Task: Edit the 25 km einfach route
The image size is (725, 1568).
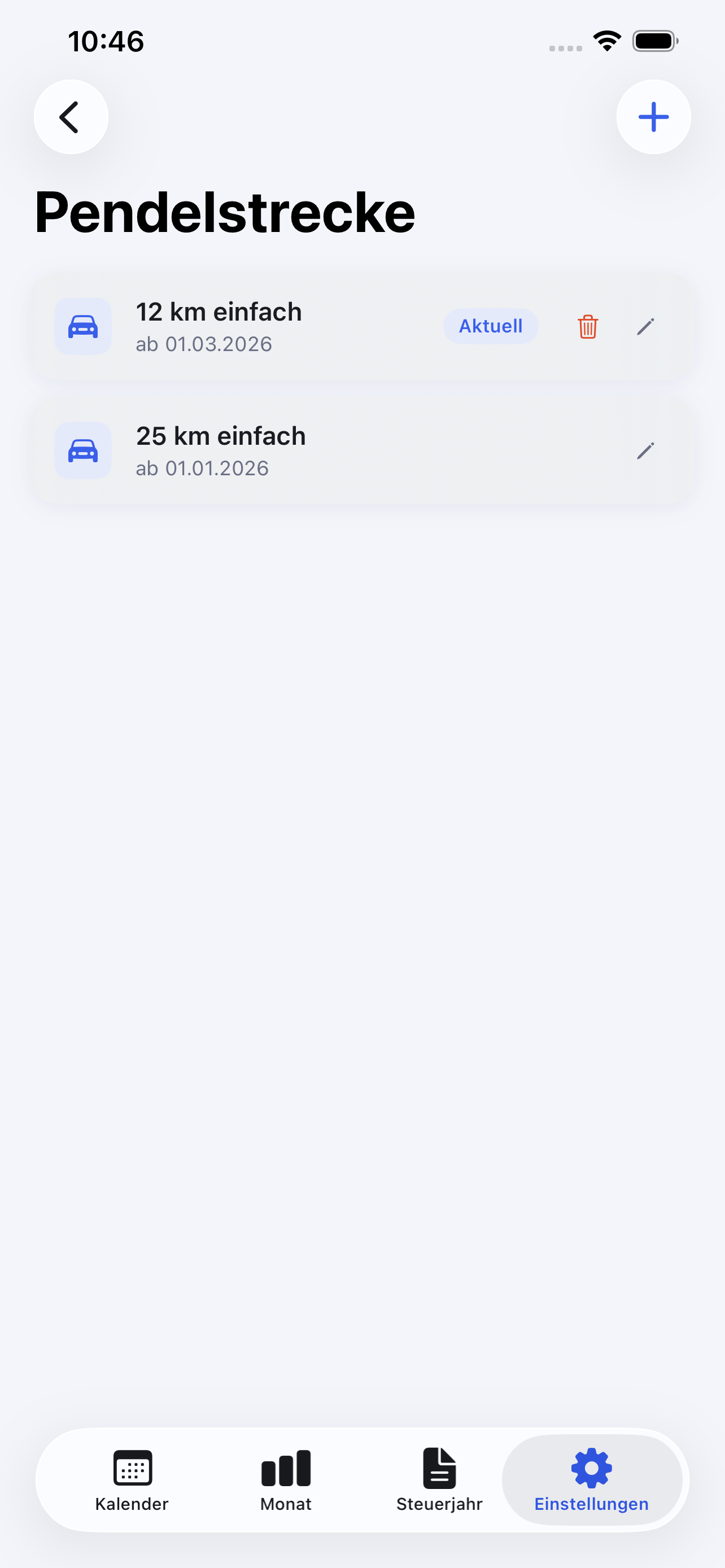Action: (x=646, y=451)
